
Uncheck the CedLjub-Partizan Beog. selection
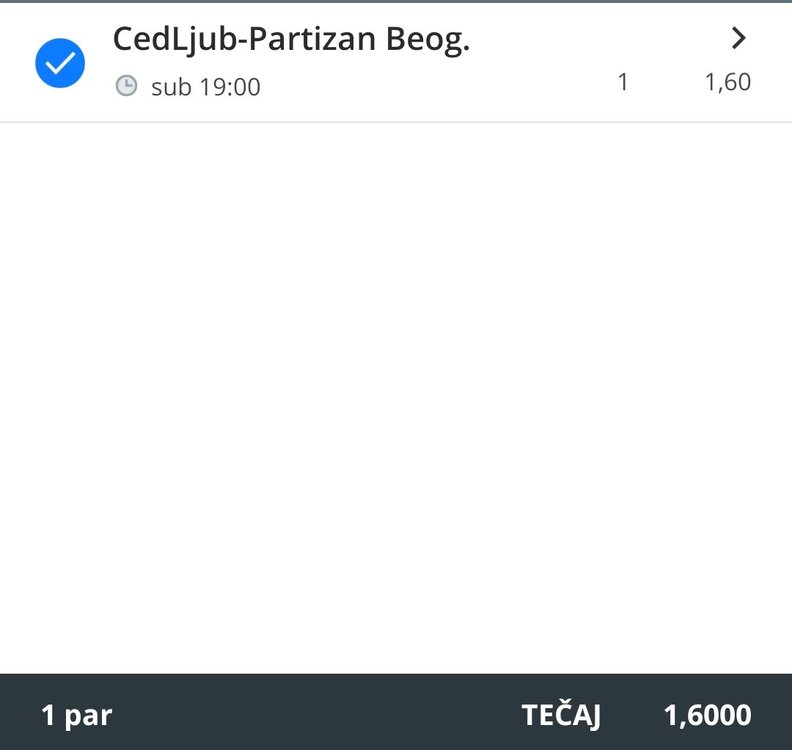pyautogui.click(x=60, y=63)
